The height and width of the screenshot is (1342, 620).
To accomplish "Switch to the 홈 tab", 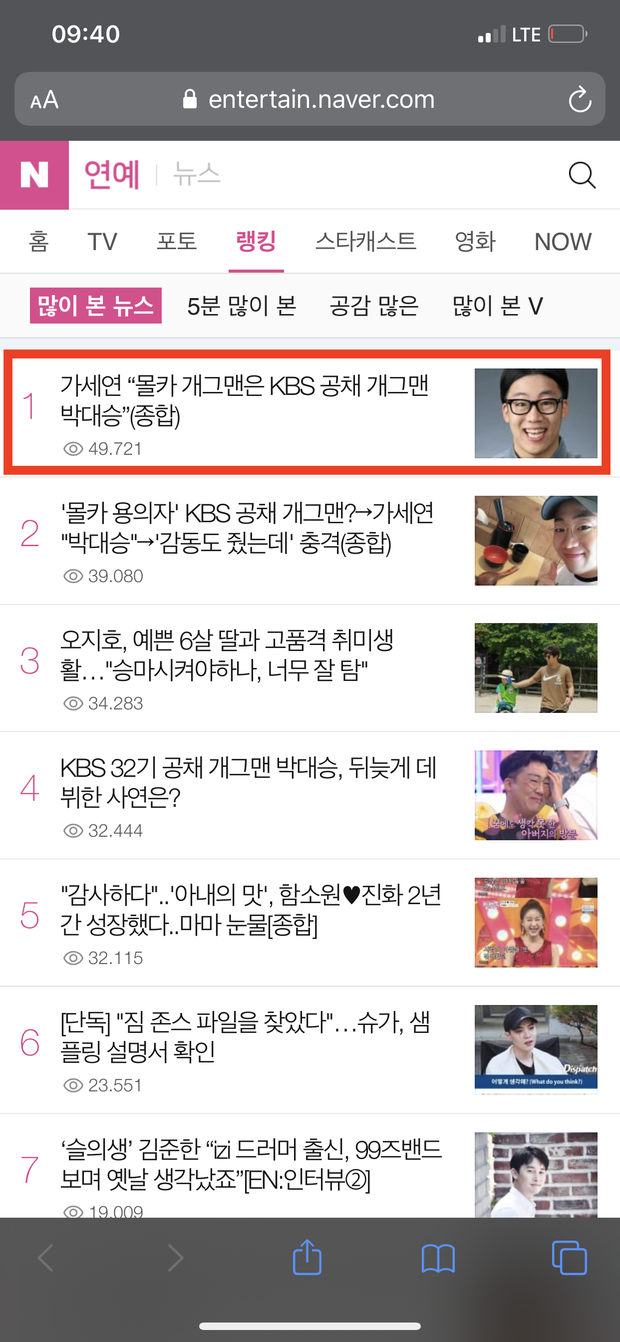I will point(39,241).
